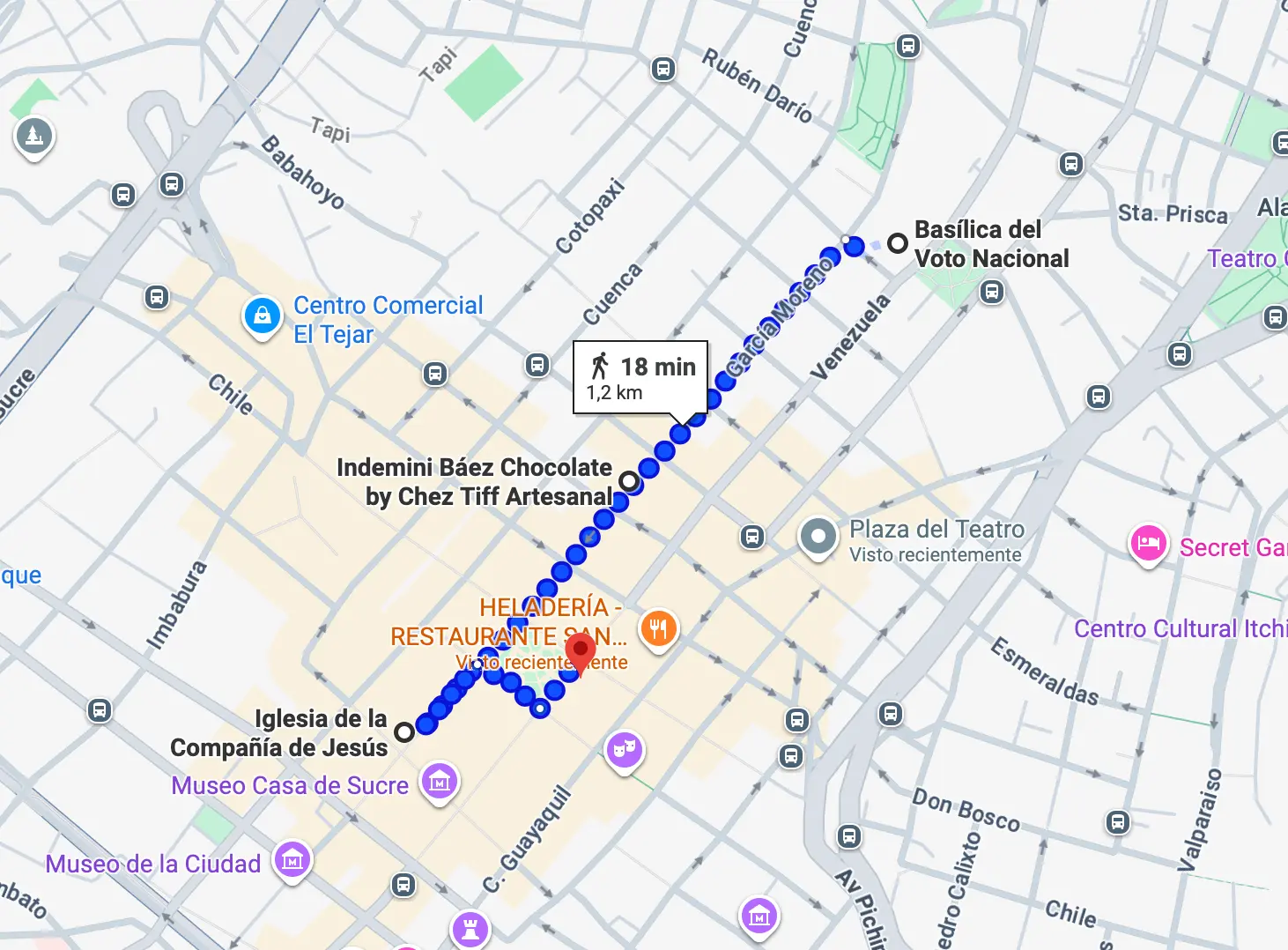Tap the Plaza del Teatro marker

tap(818, 536)
